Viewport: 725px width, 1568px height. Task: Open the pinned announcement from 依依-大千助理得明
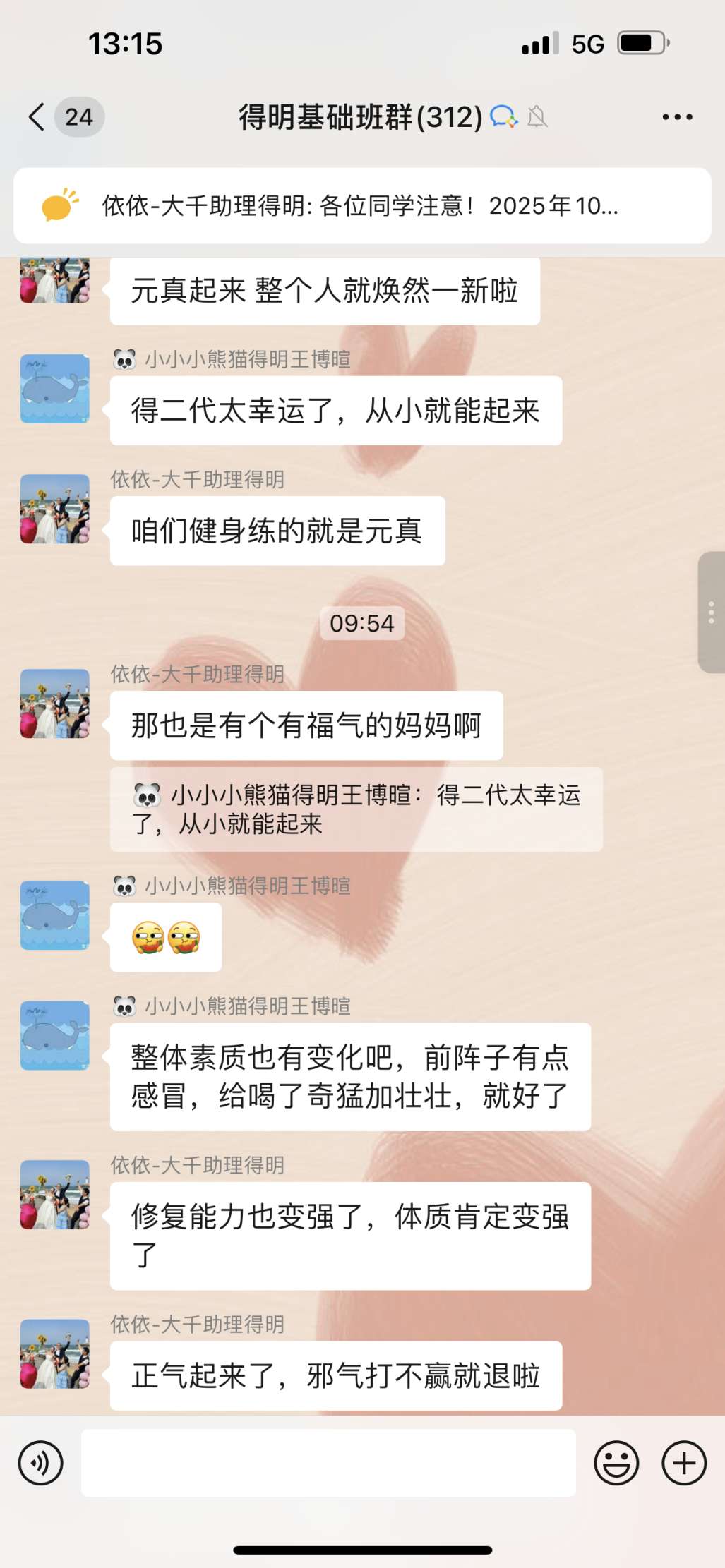coord(361,206)
